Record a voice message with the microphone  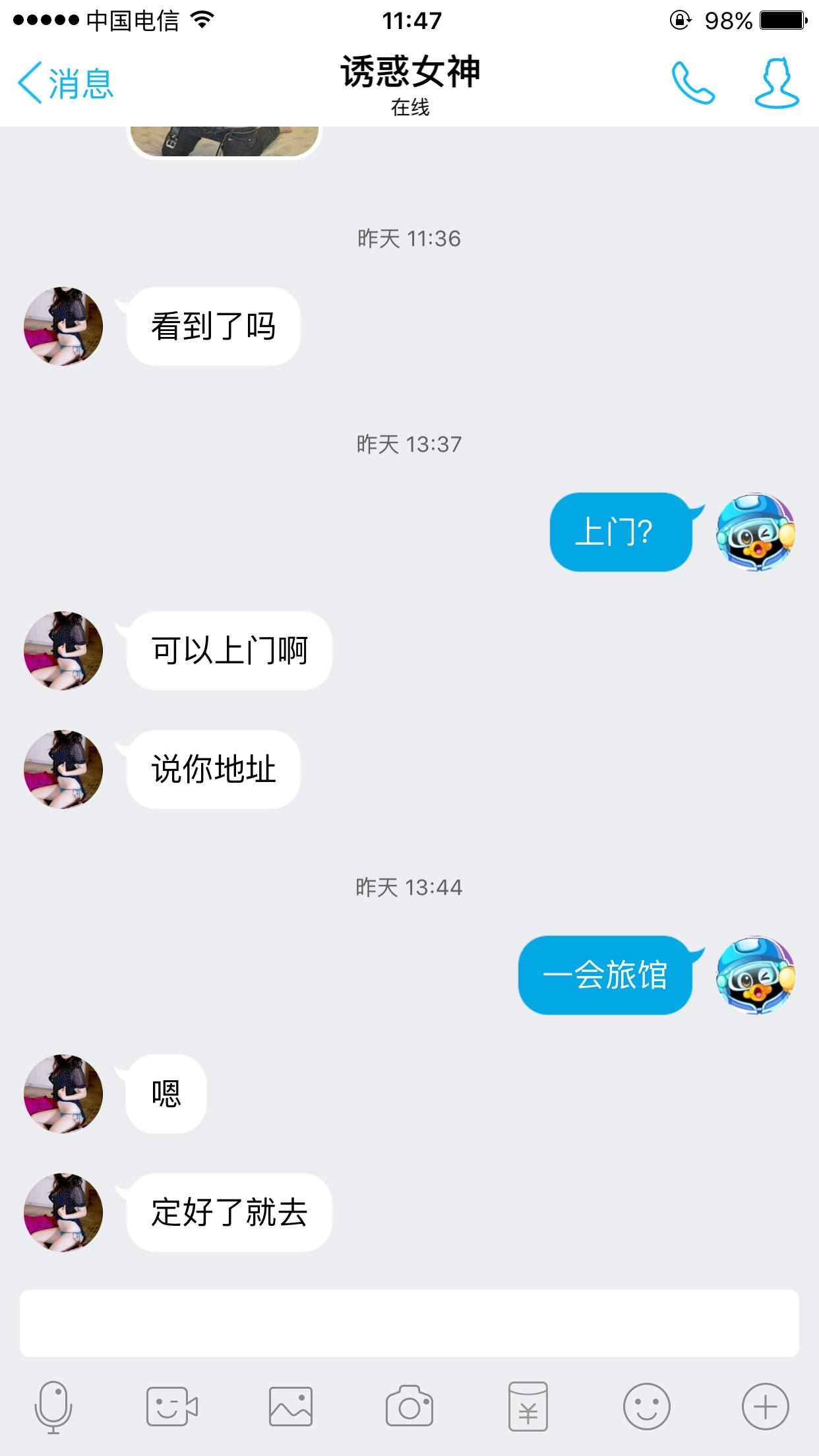click(x=53, y=1407)
